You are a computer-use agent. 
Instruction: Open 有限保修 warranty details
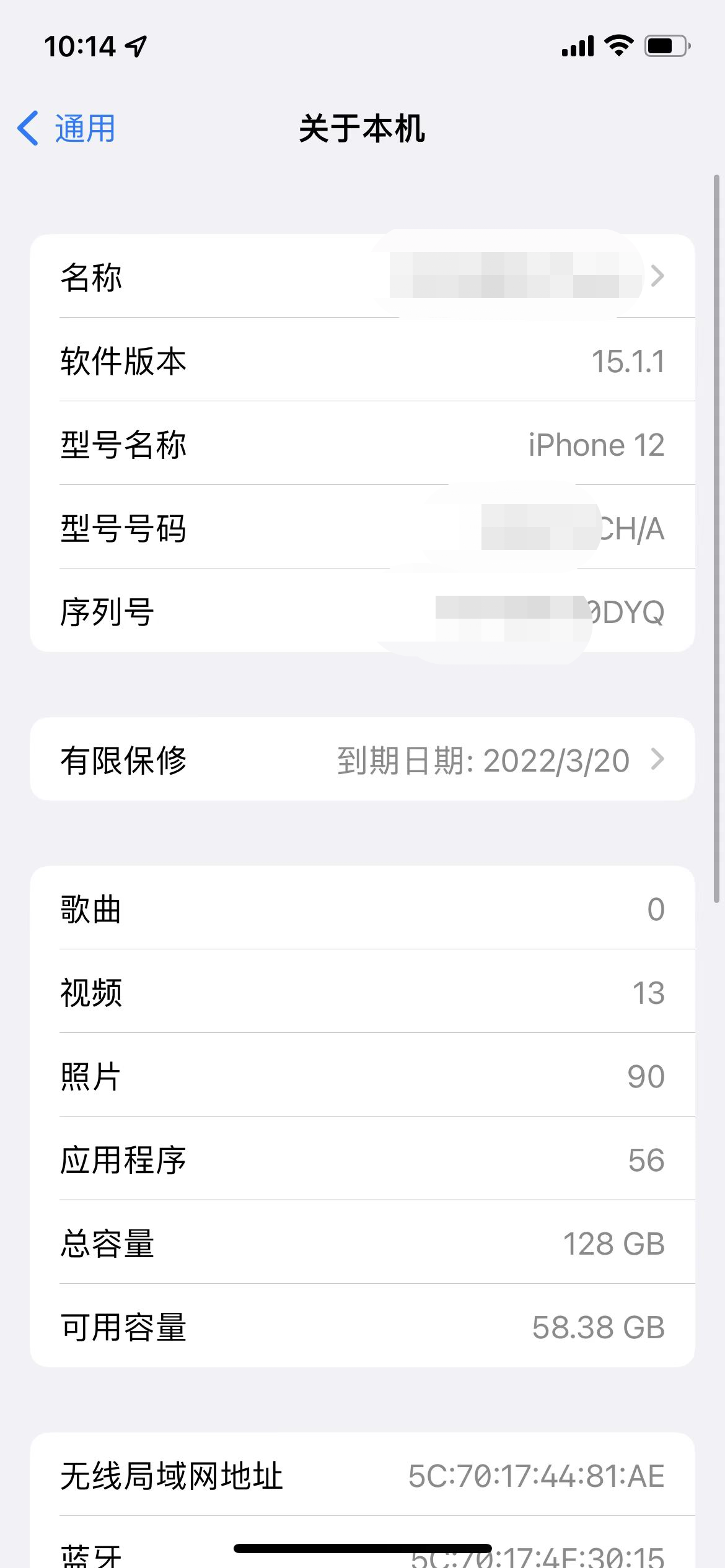coord(362,759)
